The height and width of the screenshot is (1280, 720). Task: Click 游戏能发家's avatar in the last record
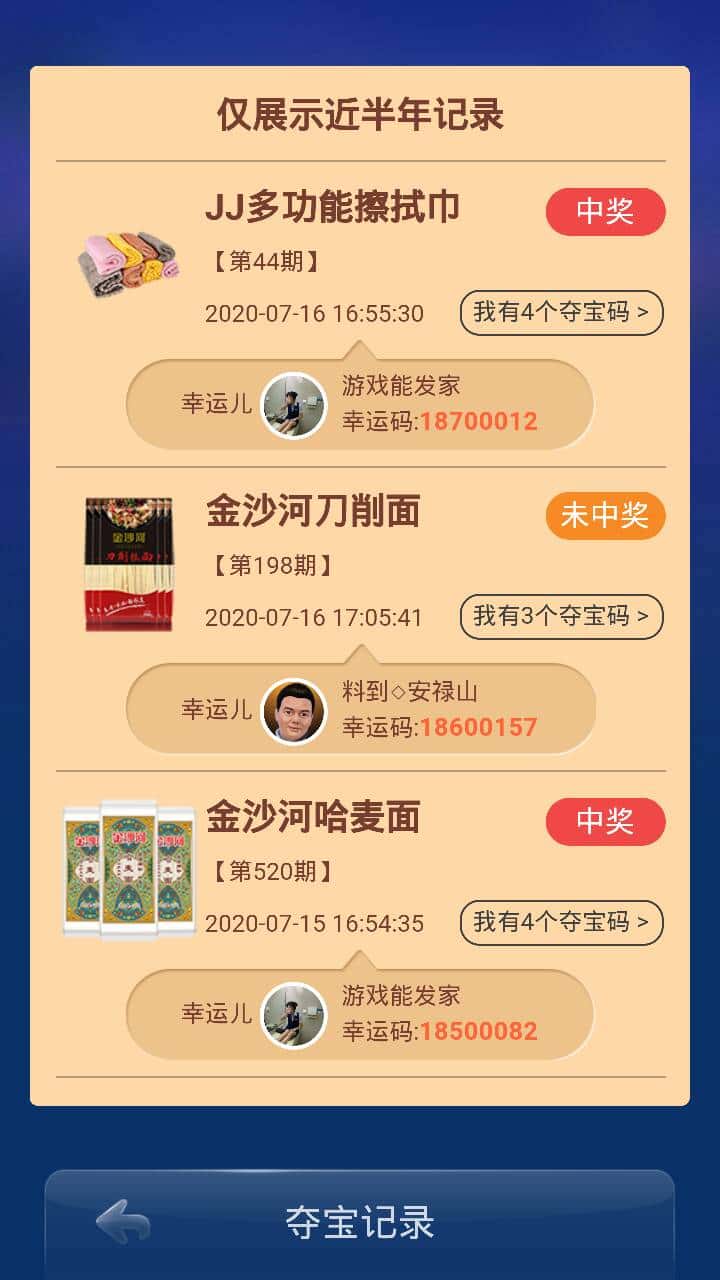tap(295, 1014)
